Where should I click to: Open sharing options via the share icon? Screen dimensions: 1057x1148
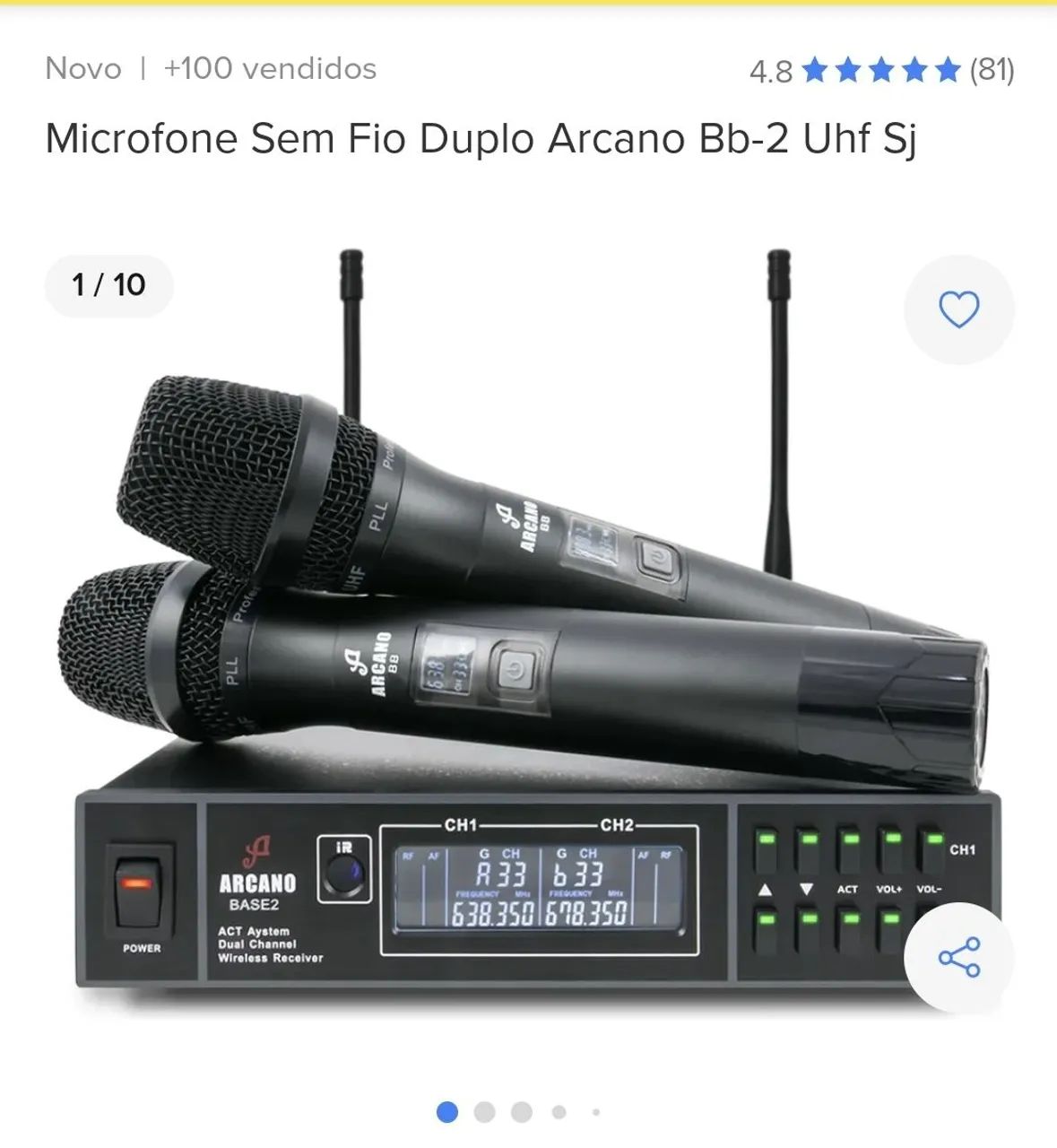click(958, 959)
